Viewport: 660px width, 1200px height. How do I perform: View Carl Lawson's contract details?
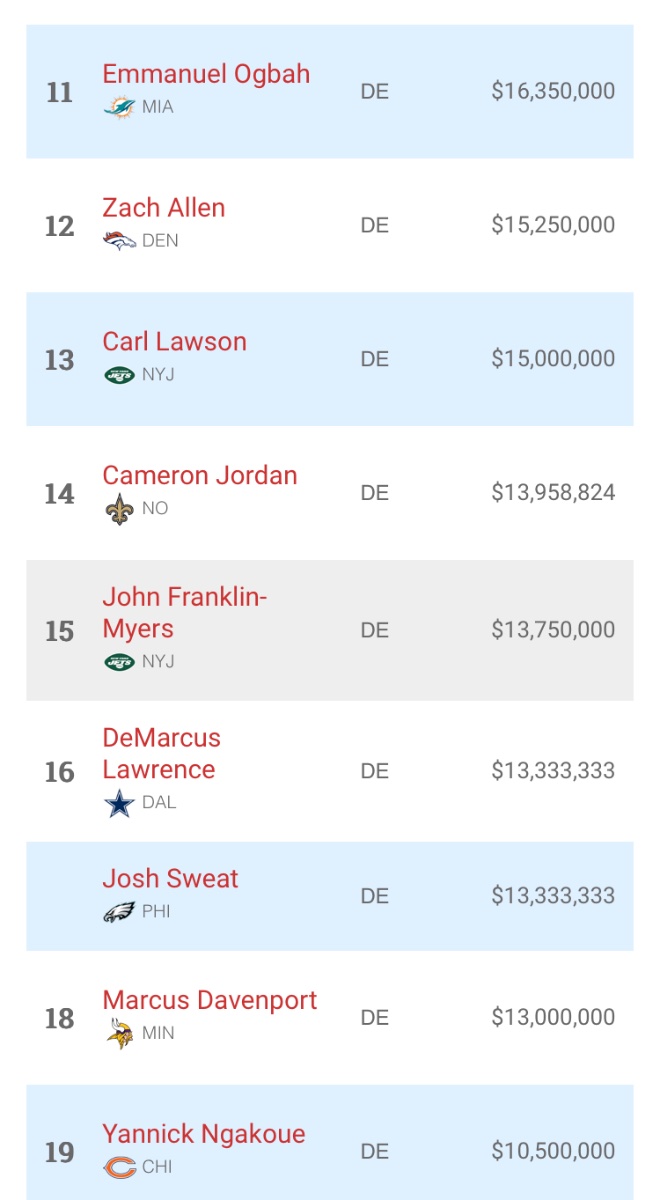pyautogui.click(x=174, y=342)
